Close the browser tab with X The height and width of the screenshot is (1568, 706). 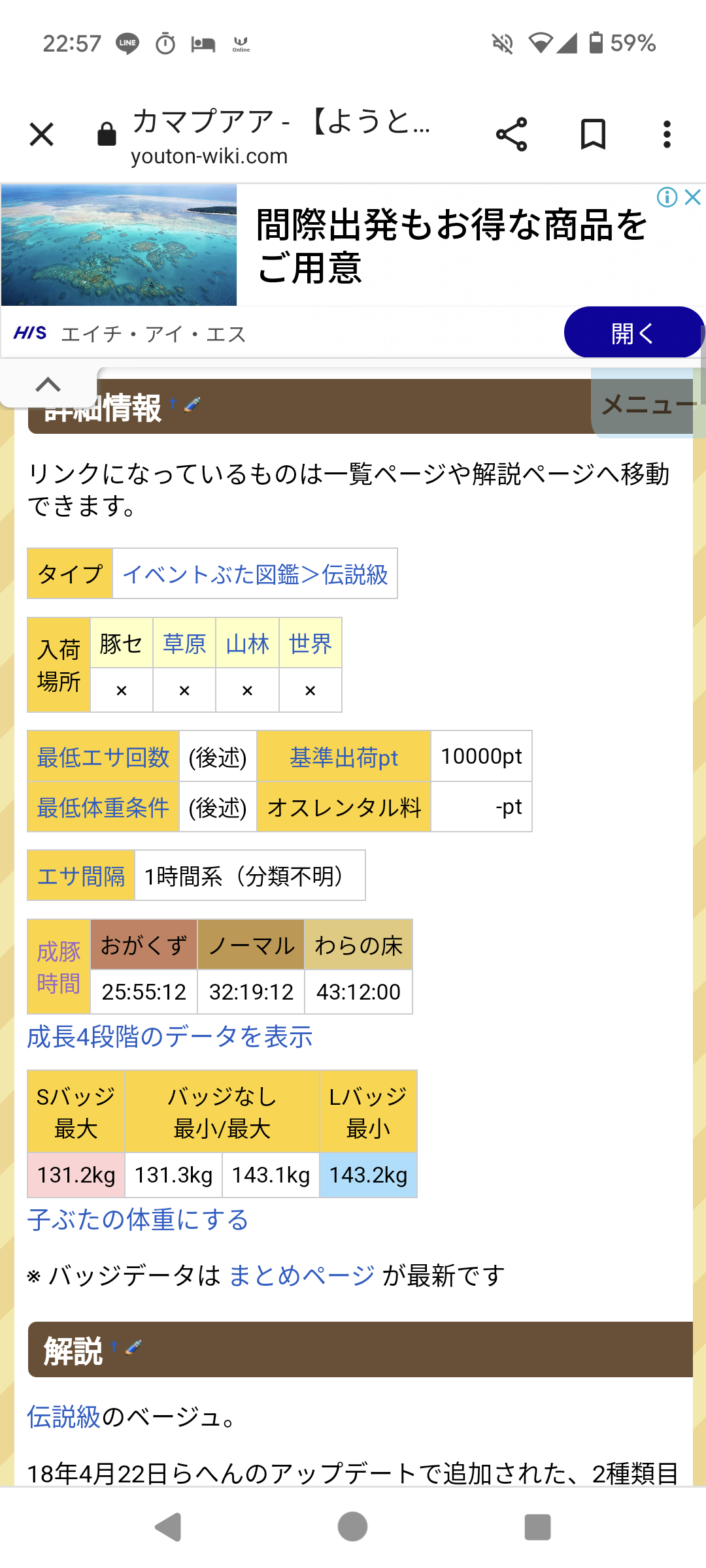[x=41, y=135]
